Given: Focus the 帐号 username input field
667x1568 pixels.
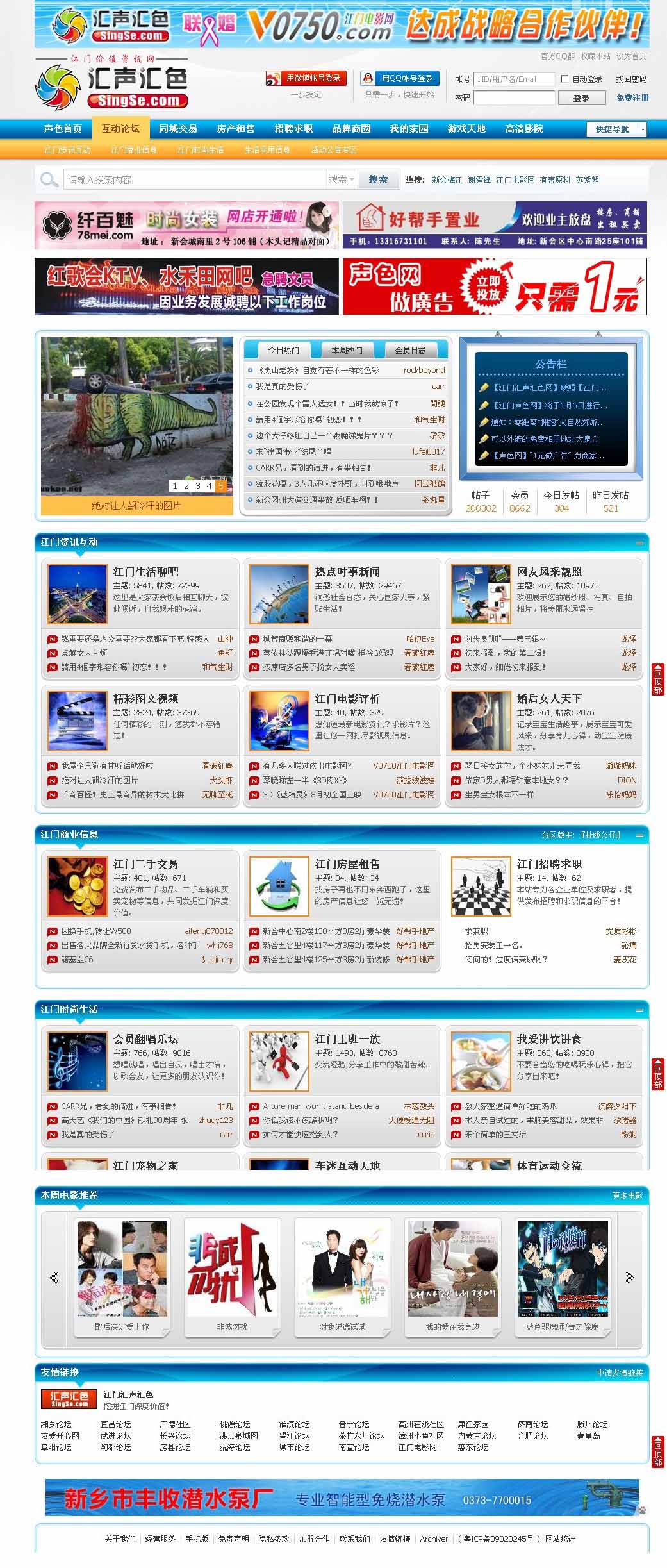Looking at the screenshot, I should pyautogui.click(x=514, y=79).
